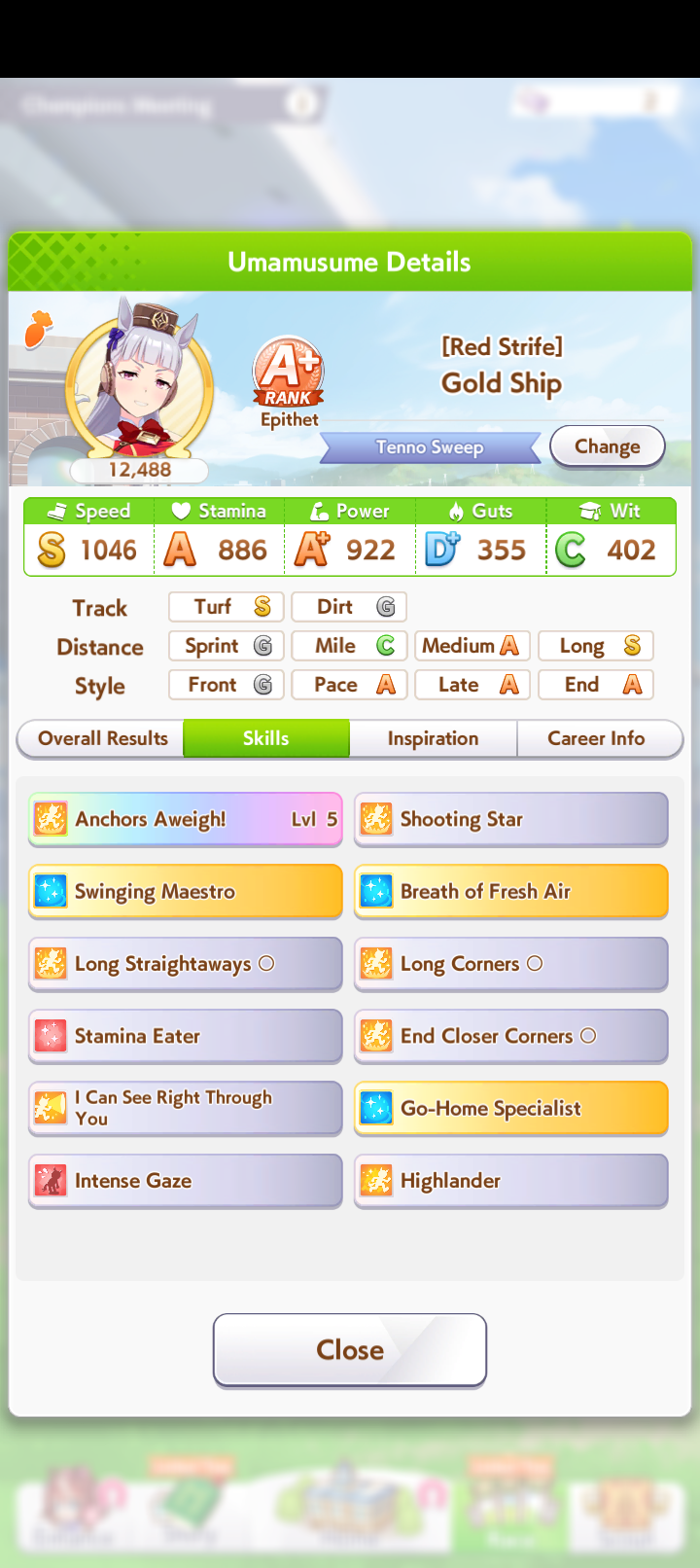
Task: Tap the Change epithet button
Action: pos(607,446)
